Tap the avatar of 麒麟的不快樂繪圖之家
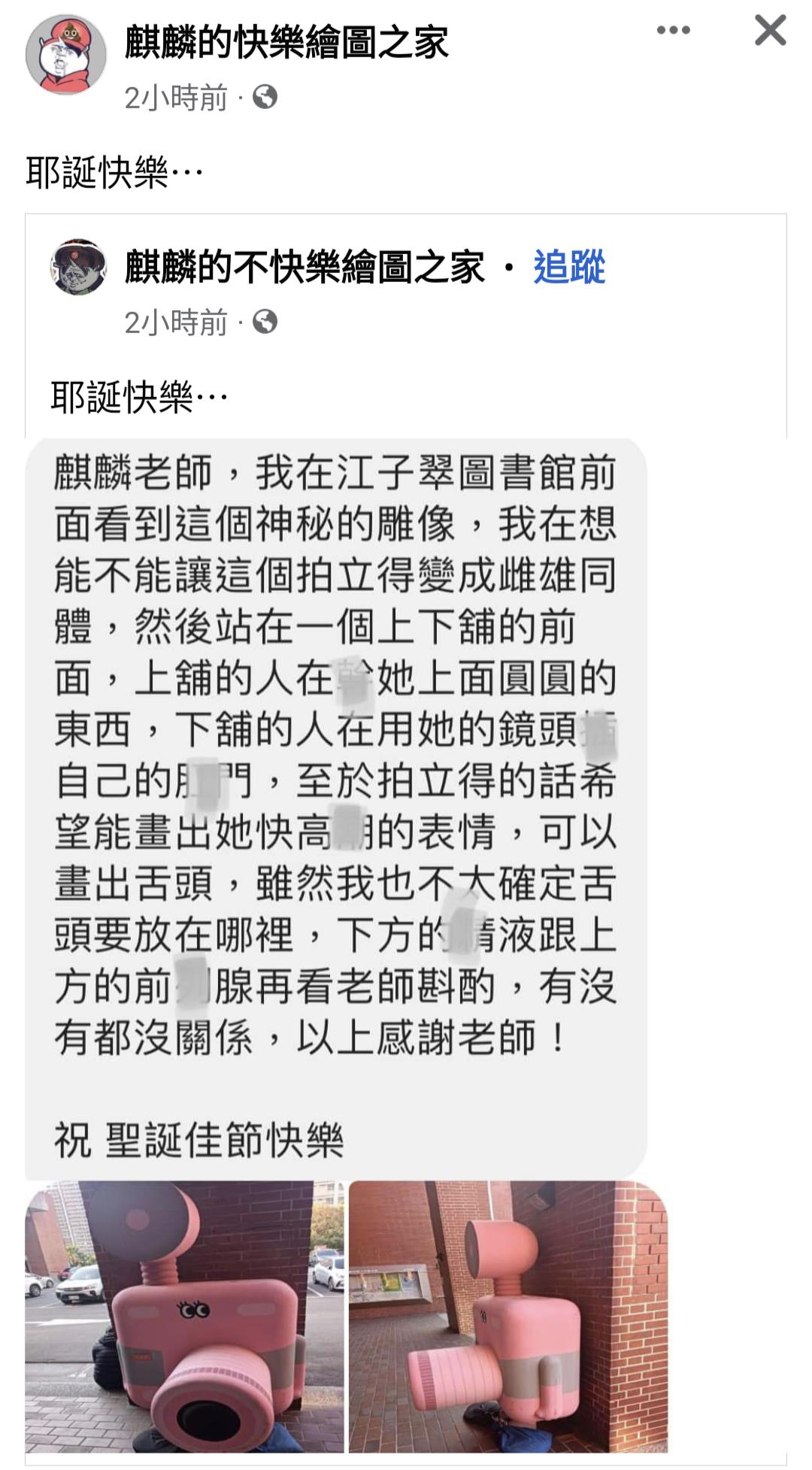This screenshot has height=1470, width=812. tap(78, 268)
